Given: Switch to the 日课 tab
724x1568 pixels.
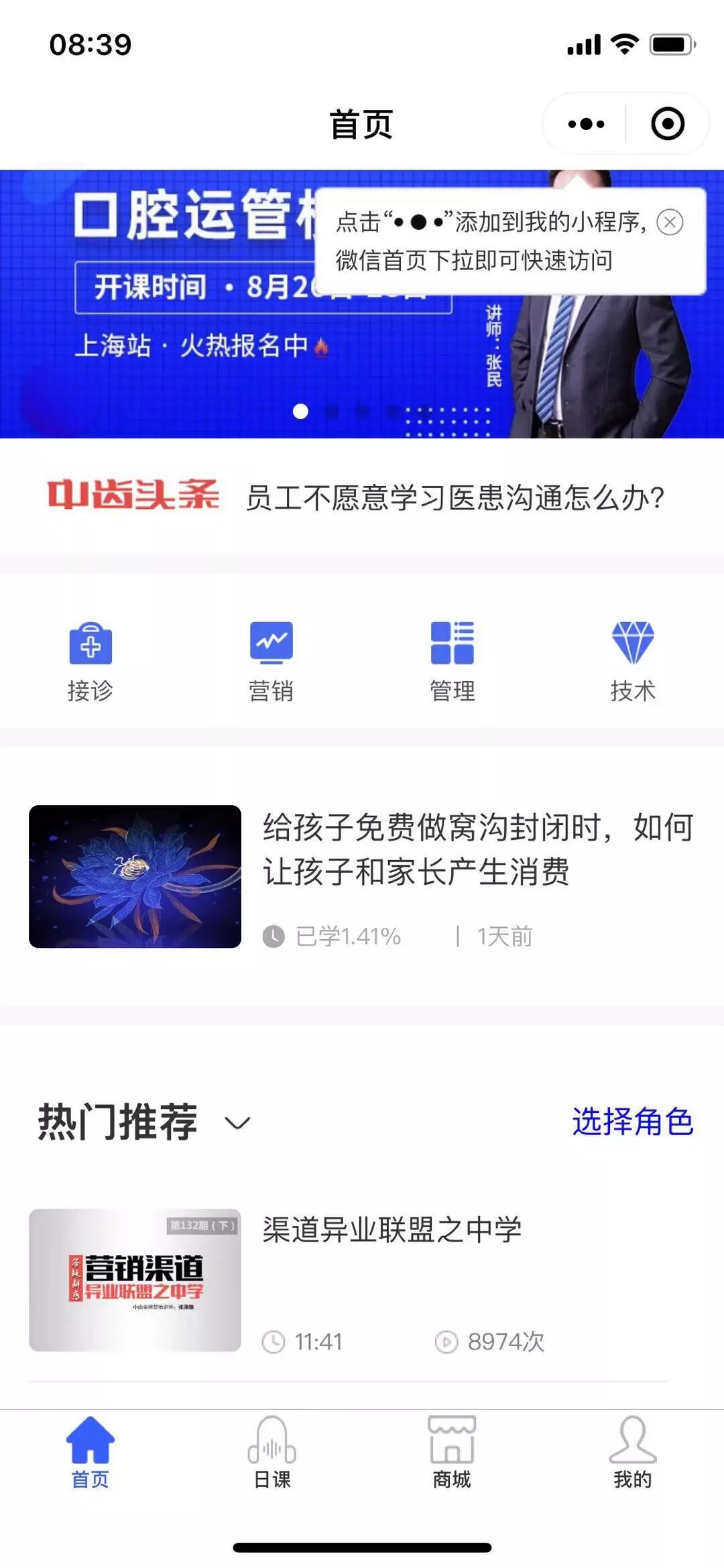Looking at the screenshot, I should click(271, 1452).
